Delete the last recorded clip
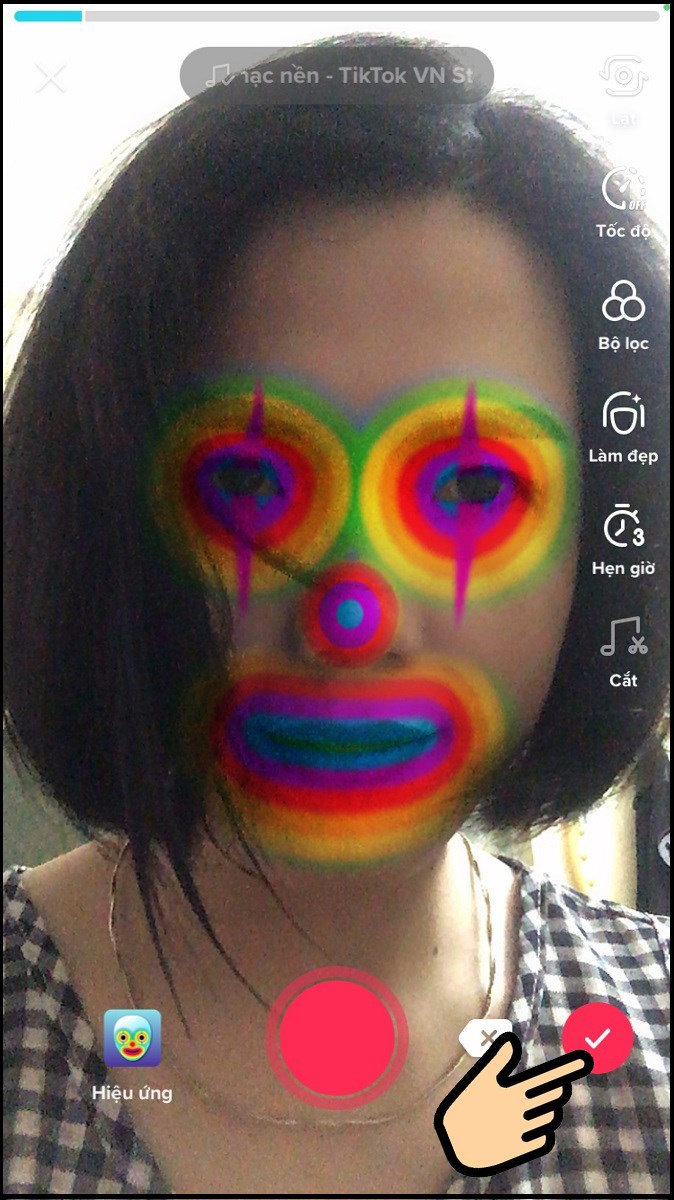Viewport: 674px width, 1200px height. pos(487,1038)
